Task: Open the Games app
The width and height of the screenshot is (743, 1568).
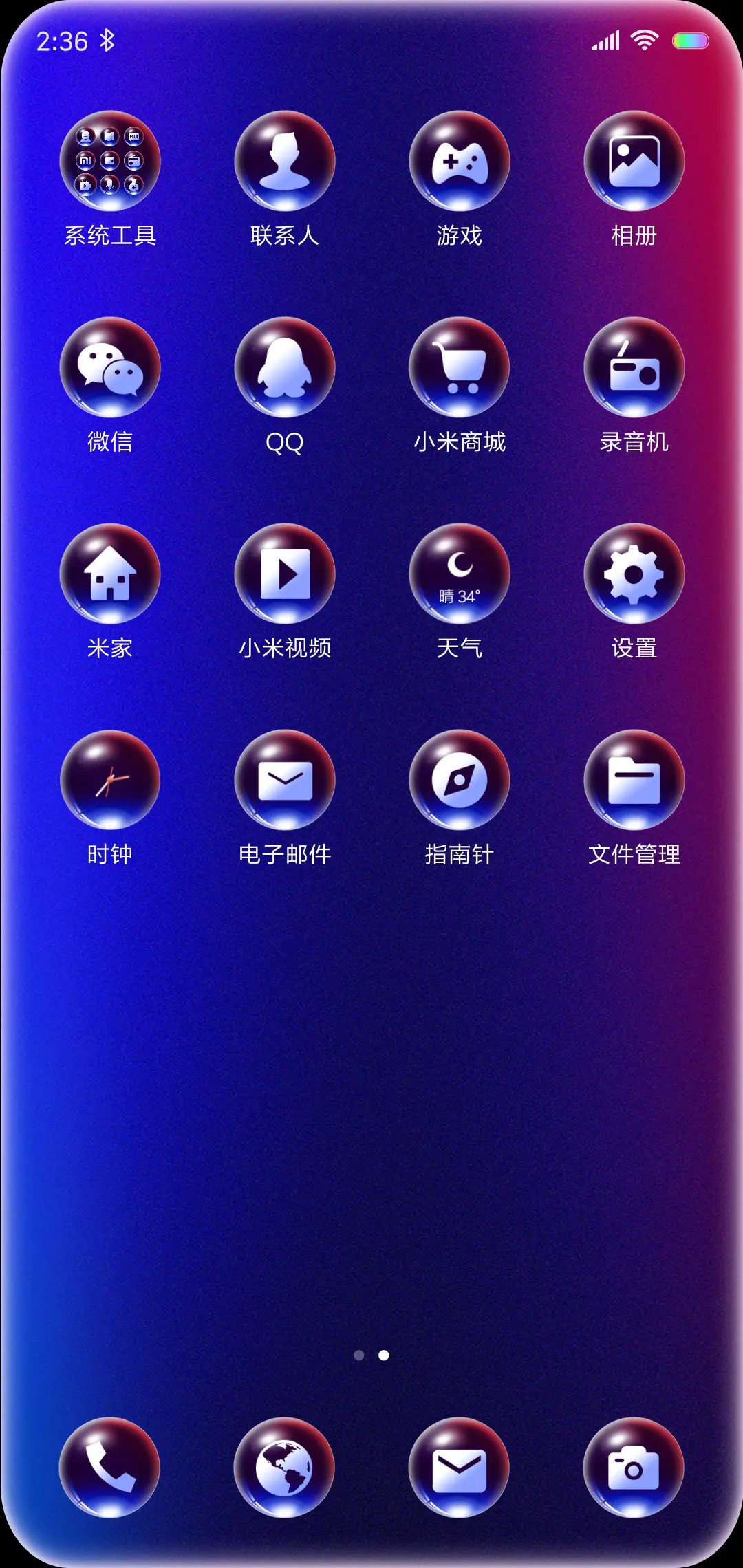Action: click(x=457, y=164)
